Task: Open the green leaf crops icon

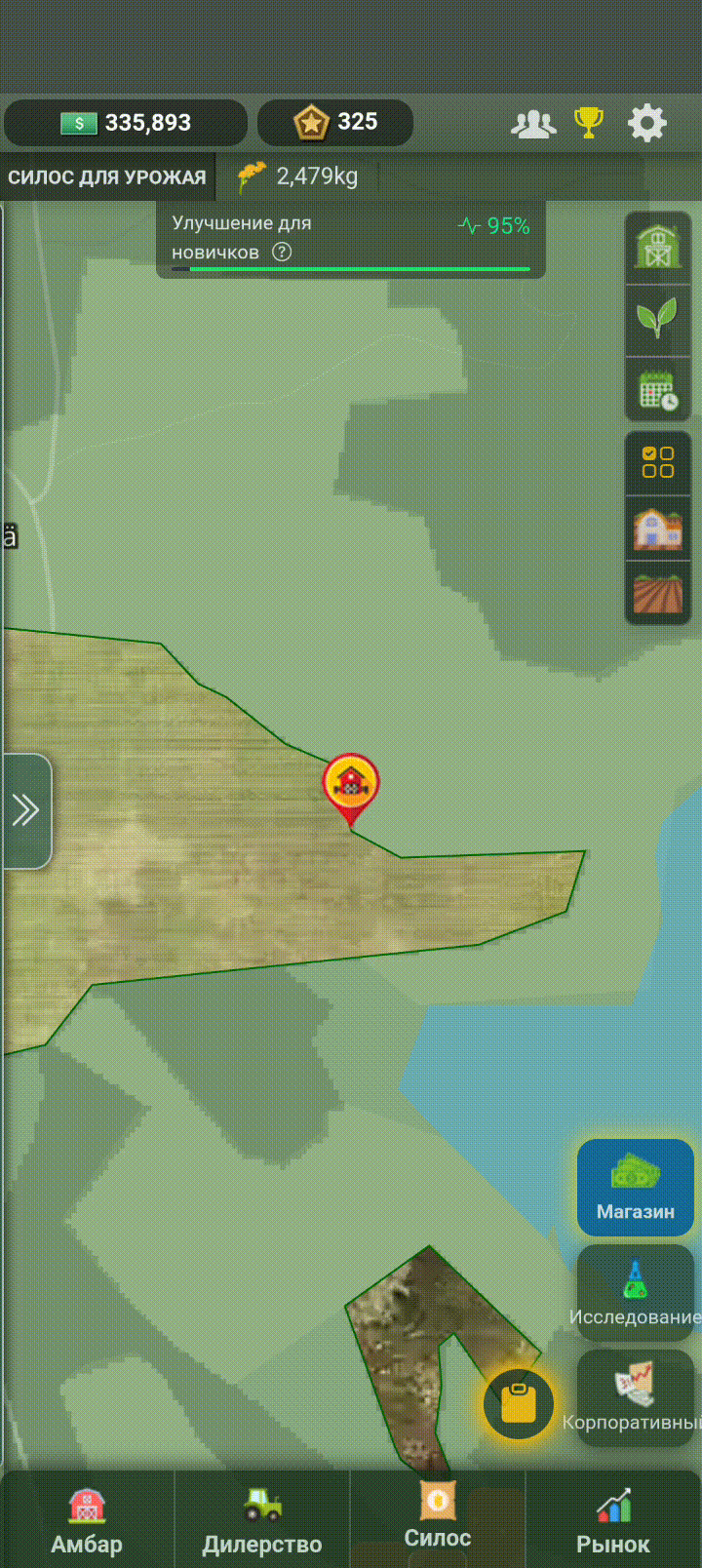Action: tap(657, 317)
